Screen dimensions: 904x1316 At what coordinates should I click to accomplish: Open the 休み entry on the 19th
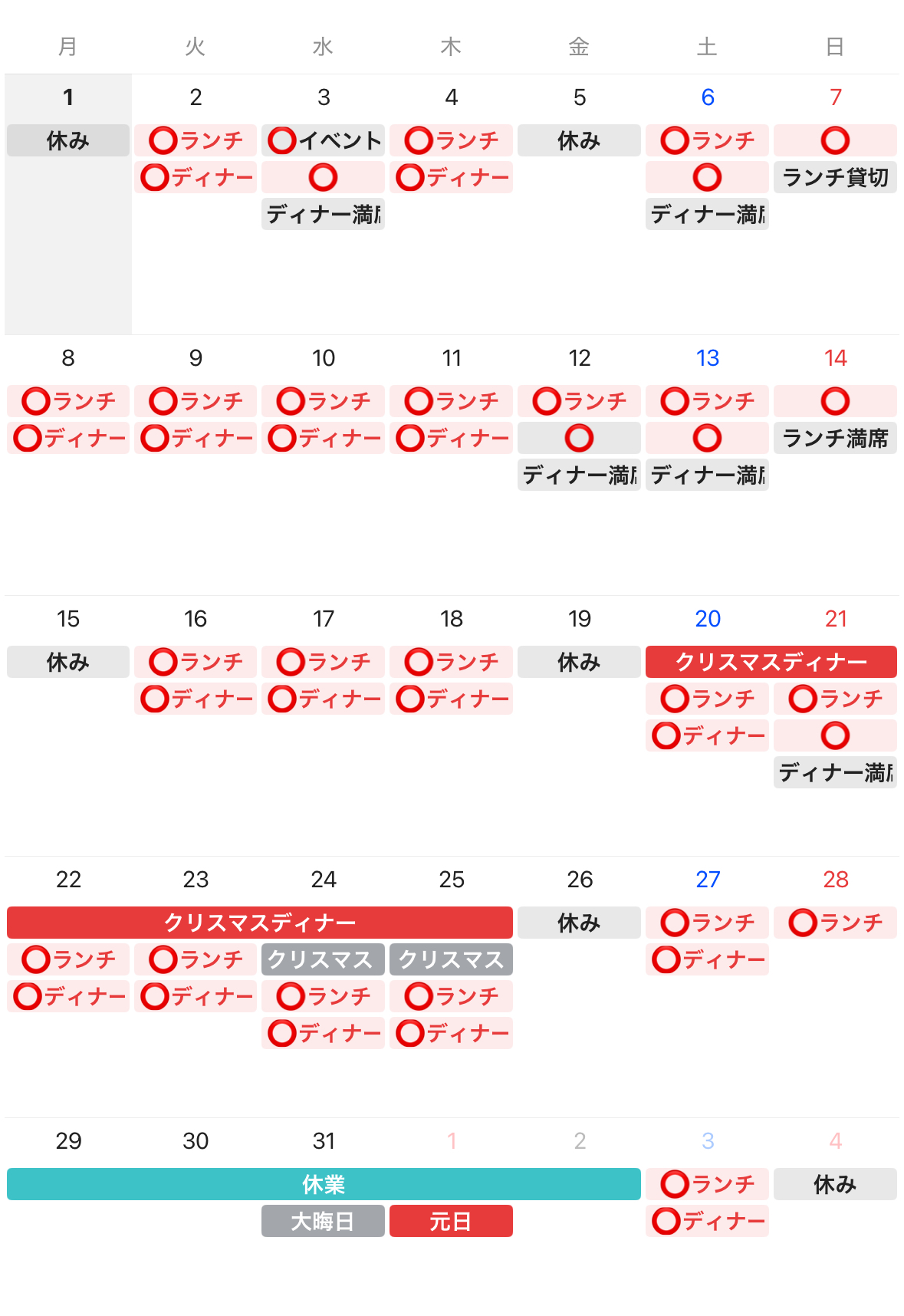tap(579, 663)
